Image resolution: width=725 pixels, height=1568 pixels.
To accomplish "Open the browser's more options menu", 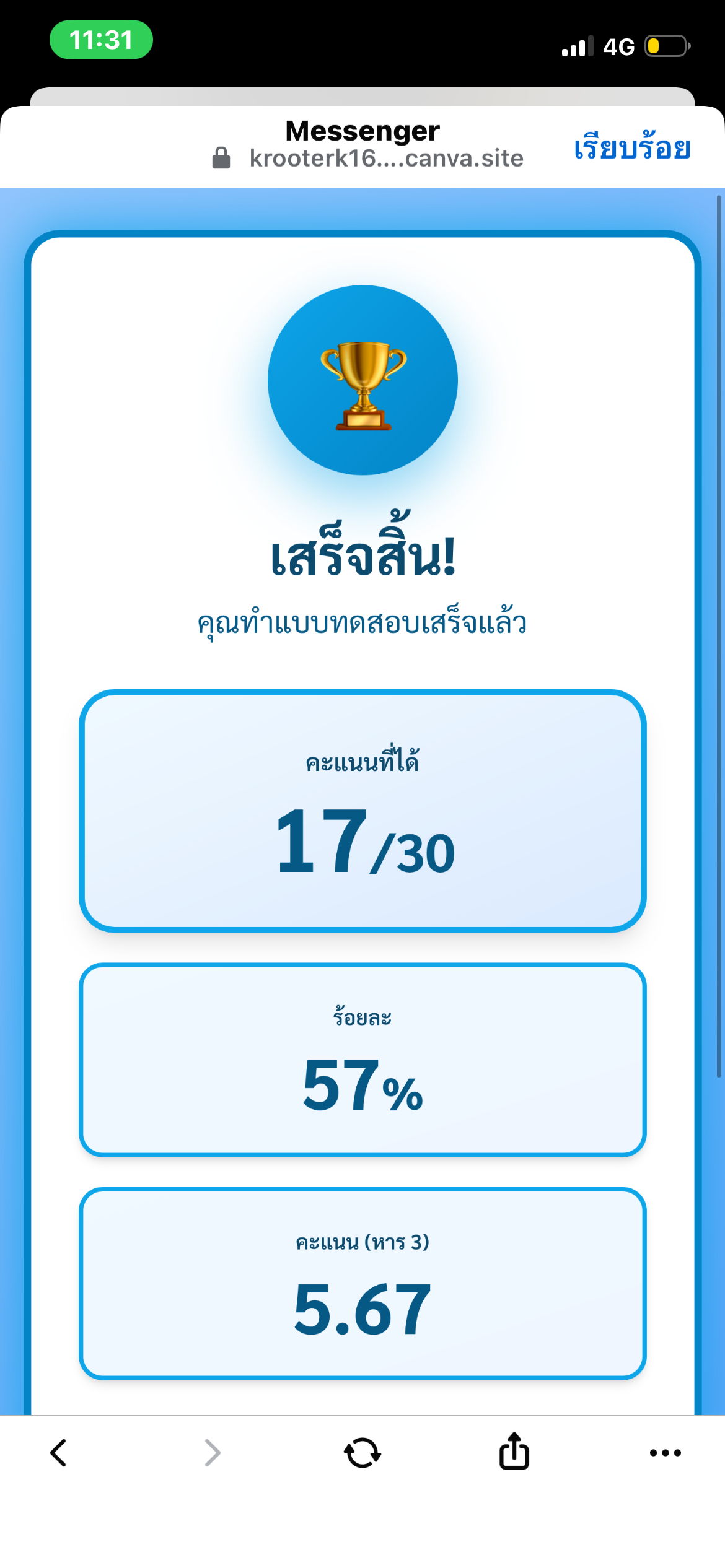I will (x=665, y=1453).
